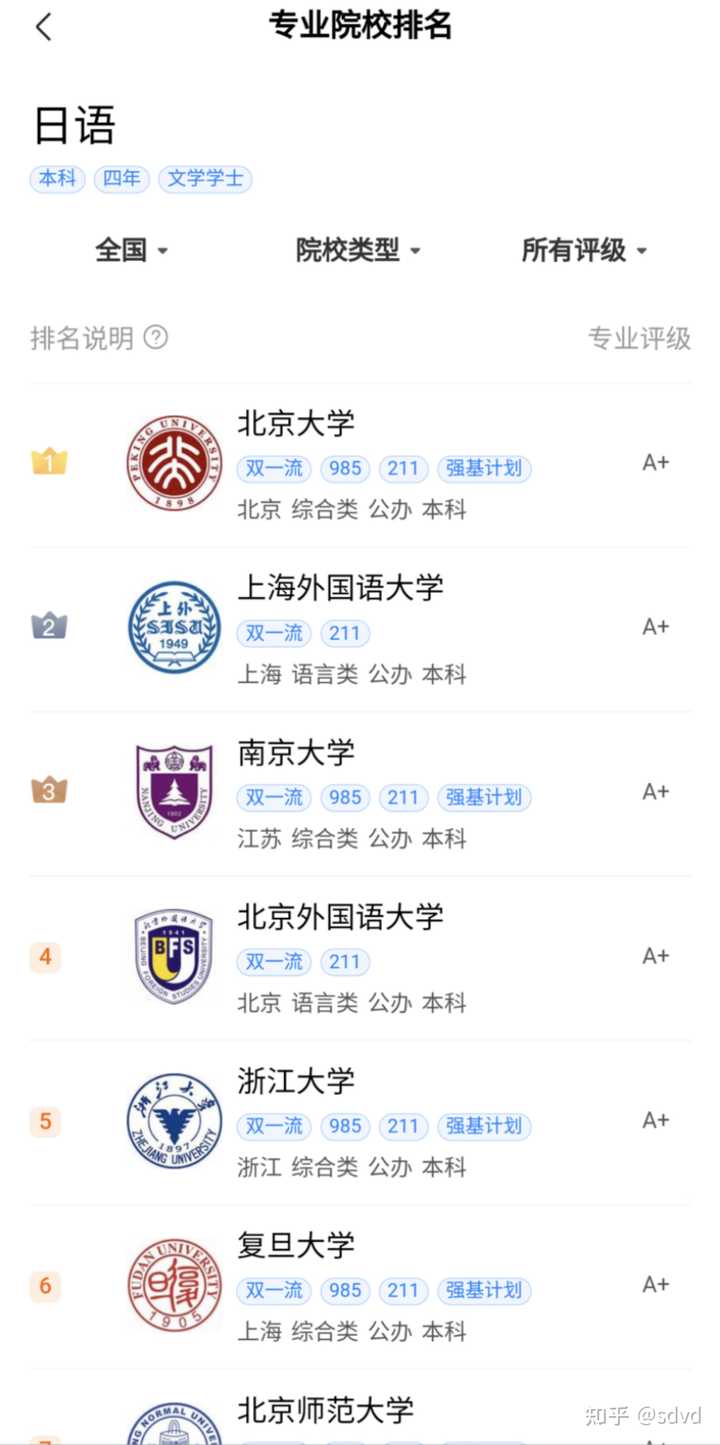Open 北京大学 ranking entry

(x=360, y=465)
